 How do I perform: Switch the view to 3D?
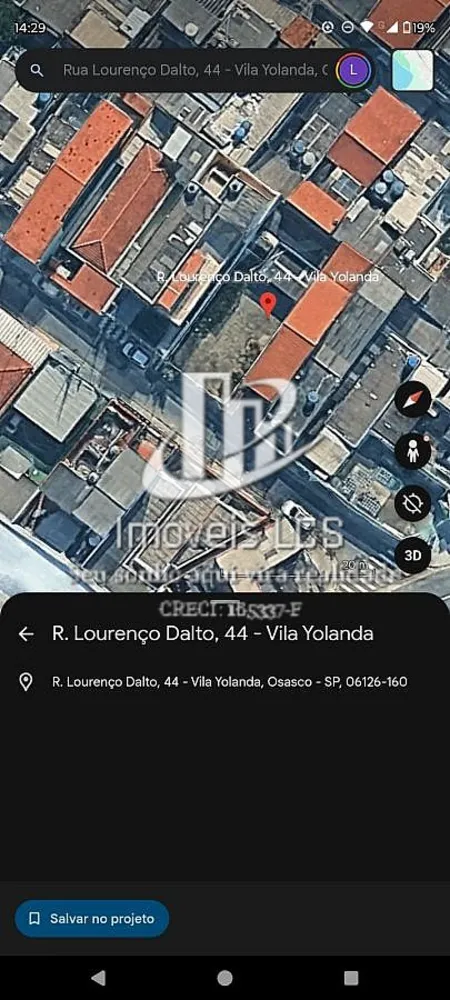click(x=412, y=555)
